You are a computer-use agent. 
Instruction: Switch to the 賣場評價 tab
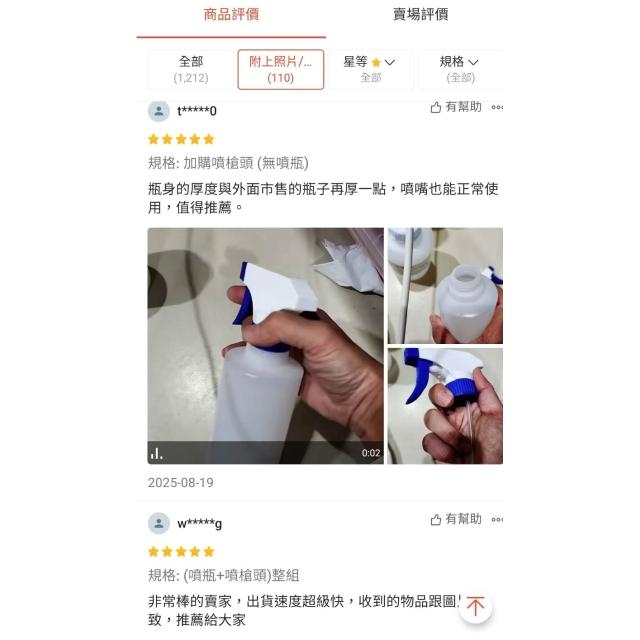pos(420,15)
